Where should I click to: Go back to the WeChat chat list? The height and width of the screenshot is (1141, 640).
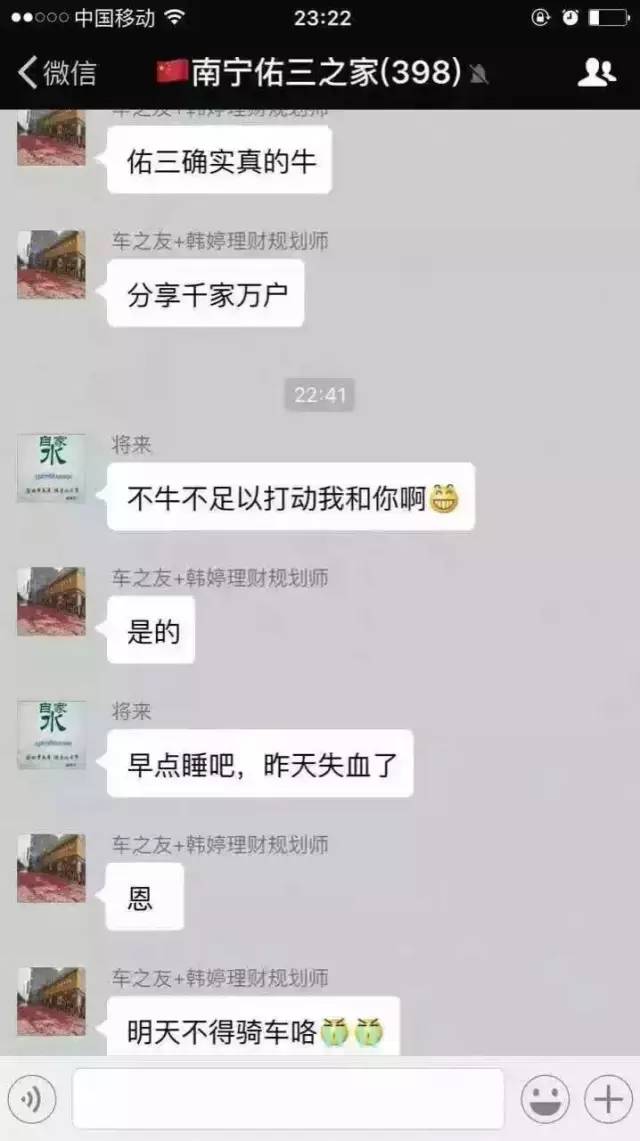[57, 72]
